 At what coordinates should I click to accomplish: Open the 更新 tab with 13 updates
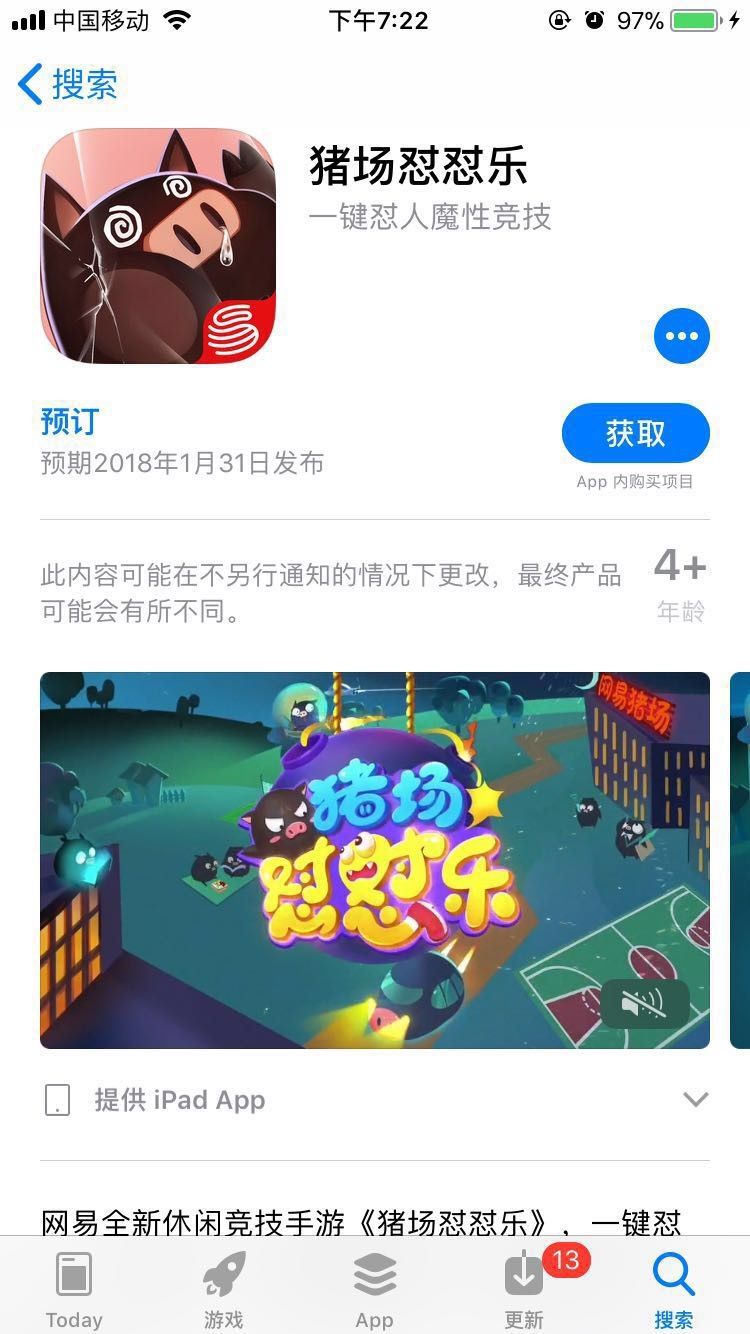[524, 1289]
